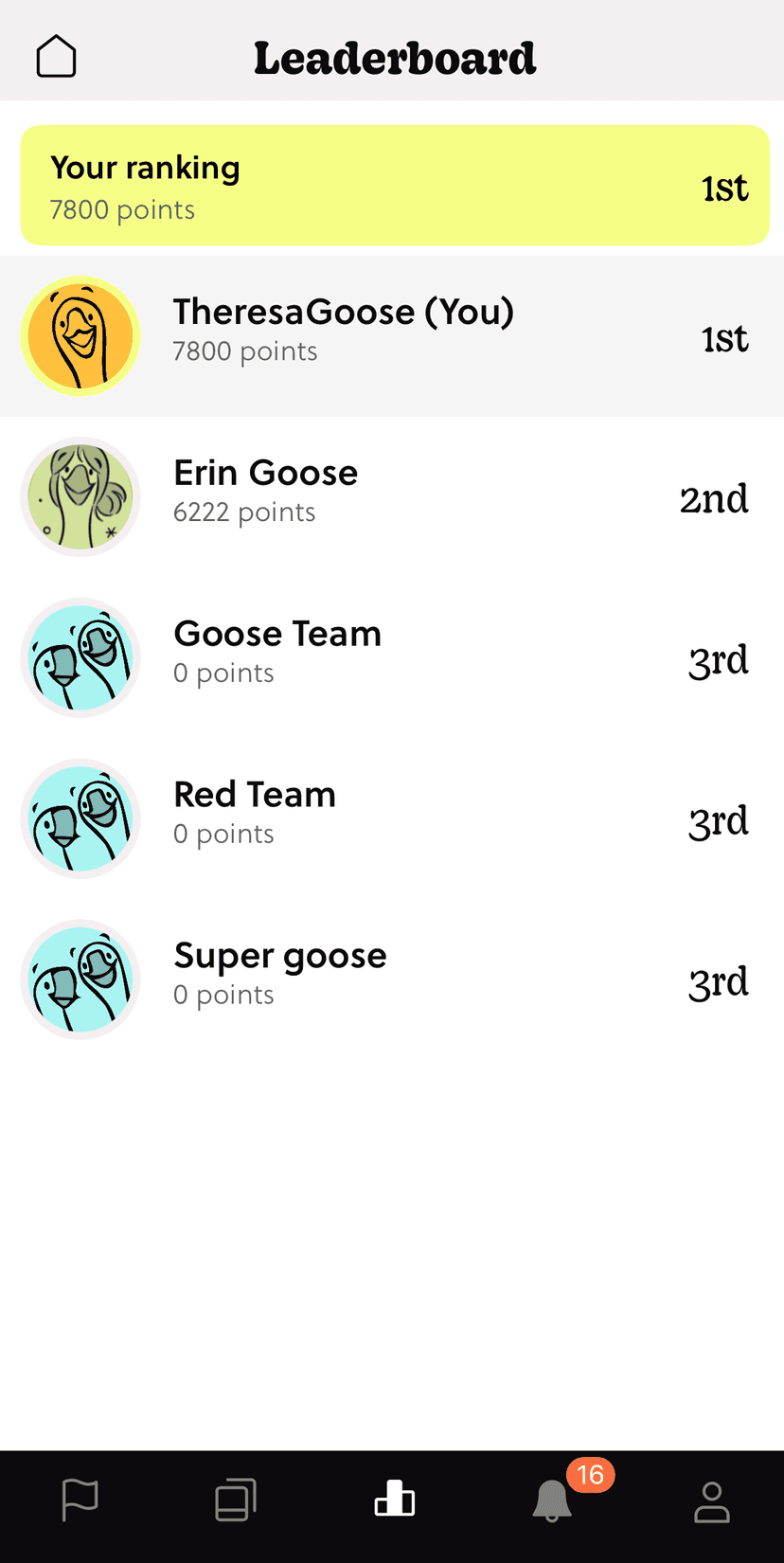Select the Goose Team avatar image
This screenshot has height=1563, width=784.
(80, 657)
